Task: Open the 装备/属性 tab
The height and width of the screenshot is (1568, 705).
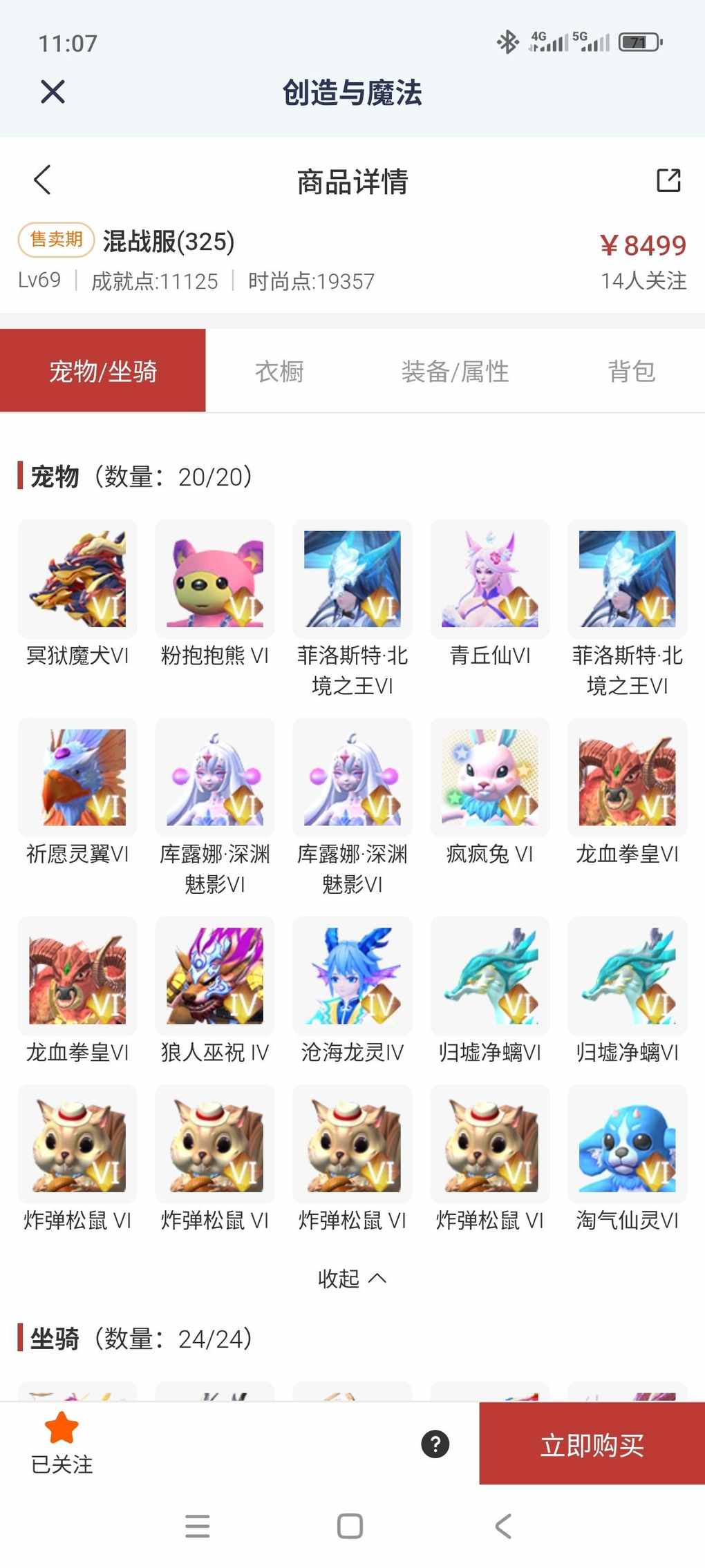Action: point(455,372)
